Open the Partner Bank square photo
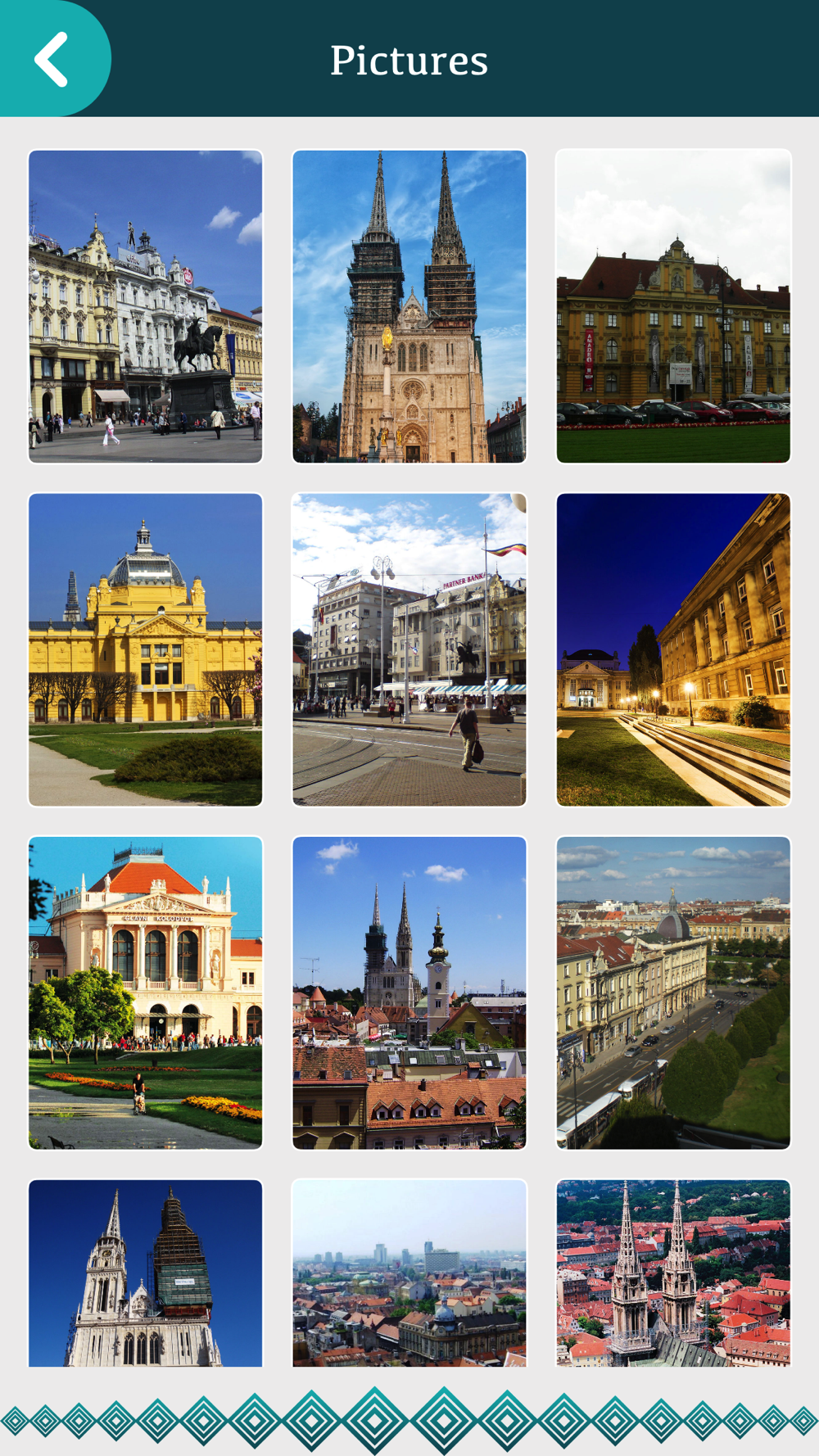 [409, 649]
